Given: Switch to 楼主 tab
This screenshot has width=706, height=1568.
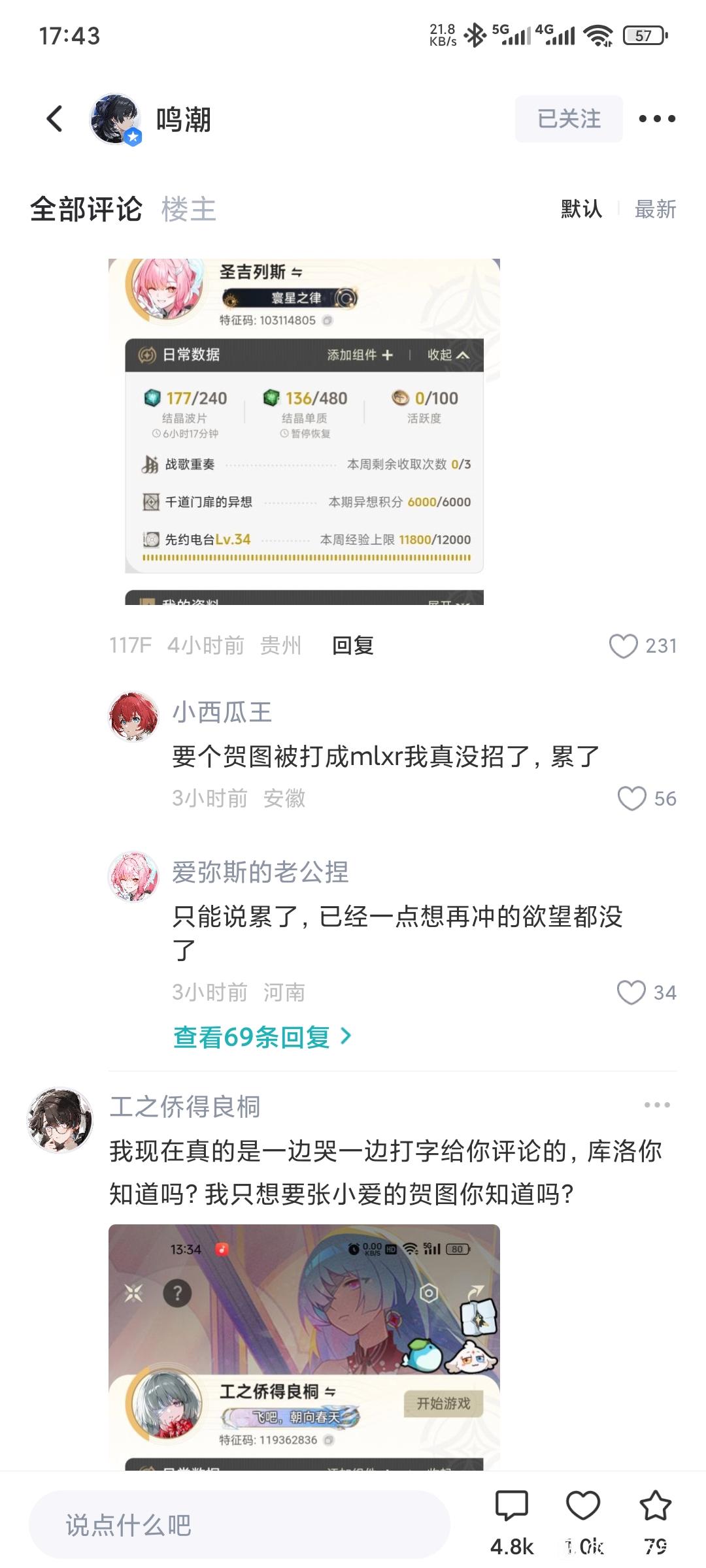Looking at the screenshot, I should tap(188, 210).
